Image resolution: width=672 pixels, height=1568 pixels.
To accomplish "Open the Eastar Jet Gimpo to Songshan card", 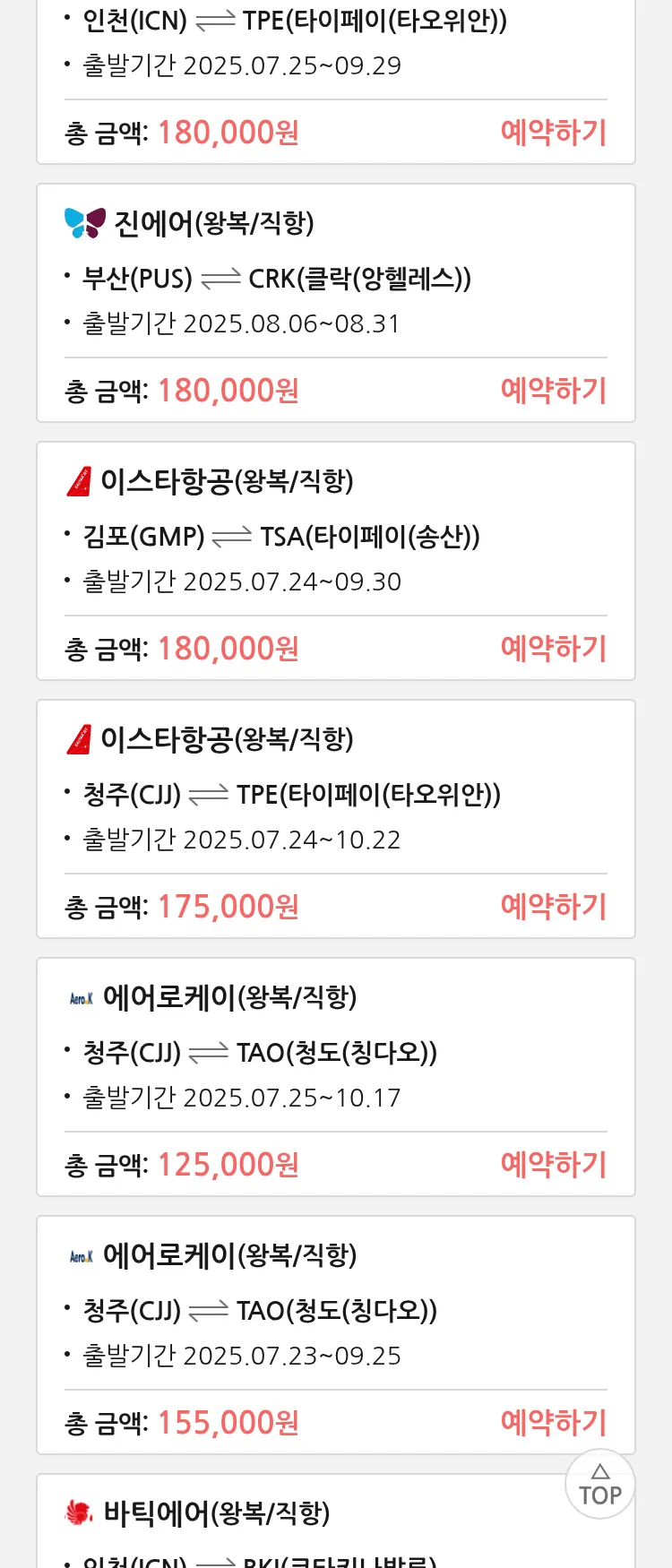I will (335, 536).
